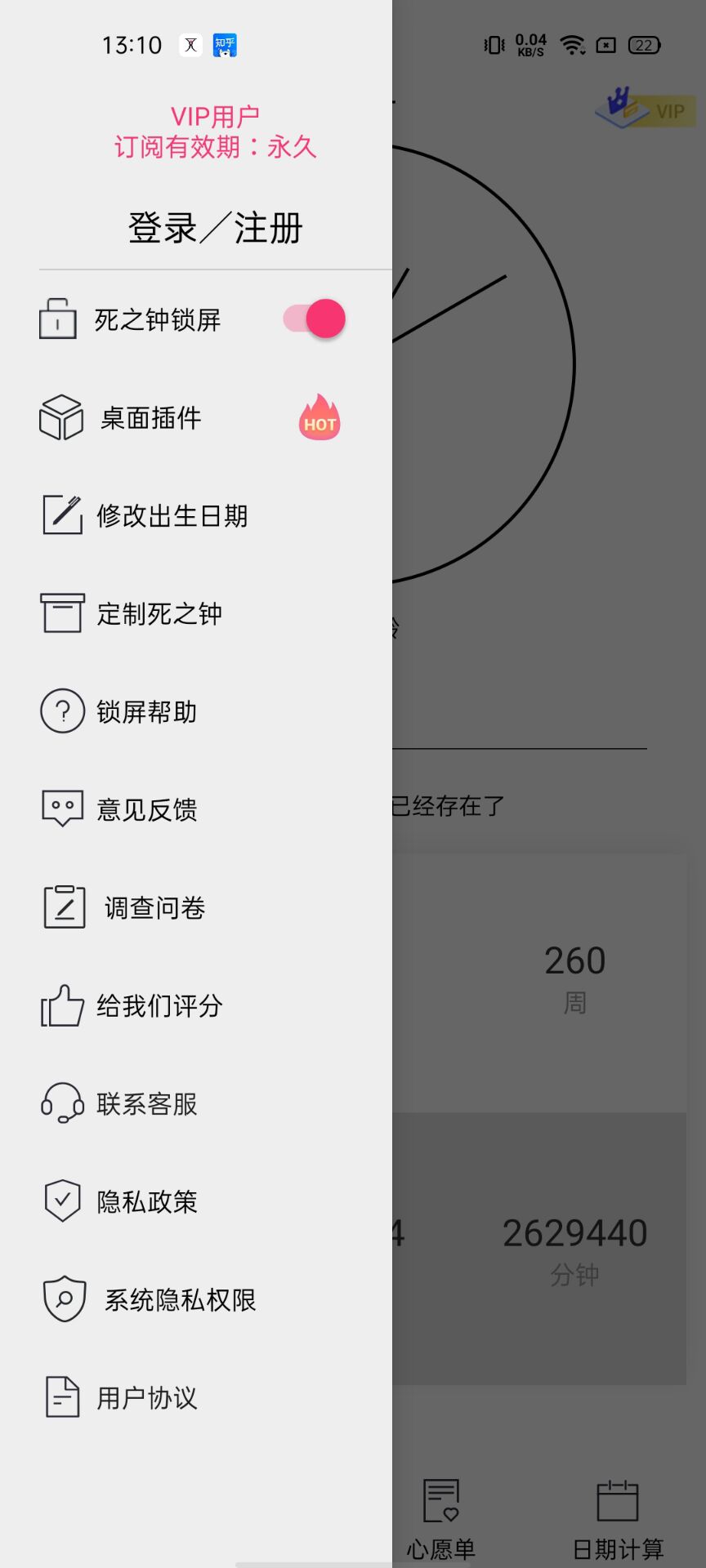Tap 给我们评分 to rate the app

click(159, 1006)
